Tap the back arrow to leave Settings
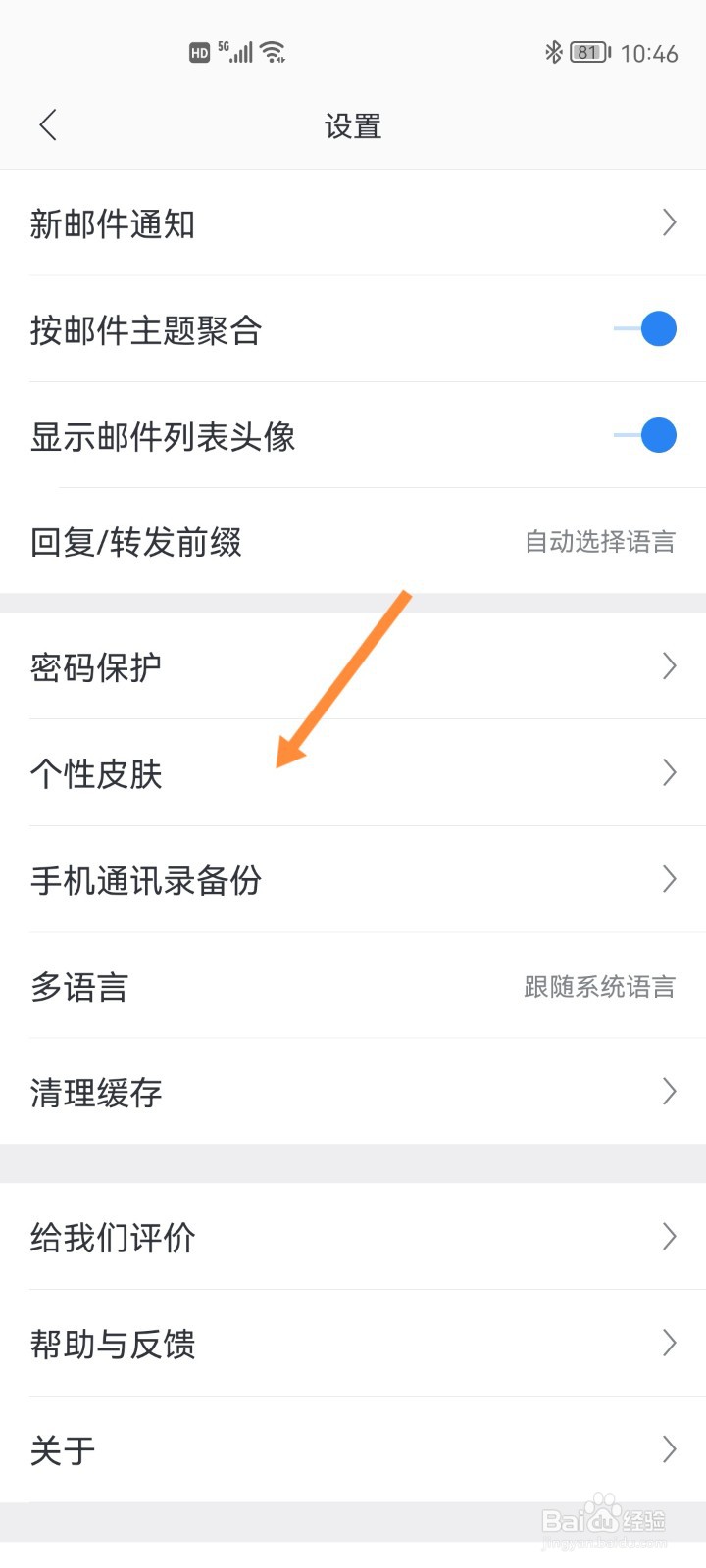 coord(48,125)
